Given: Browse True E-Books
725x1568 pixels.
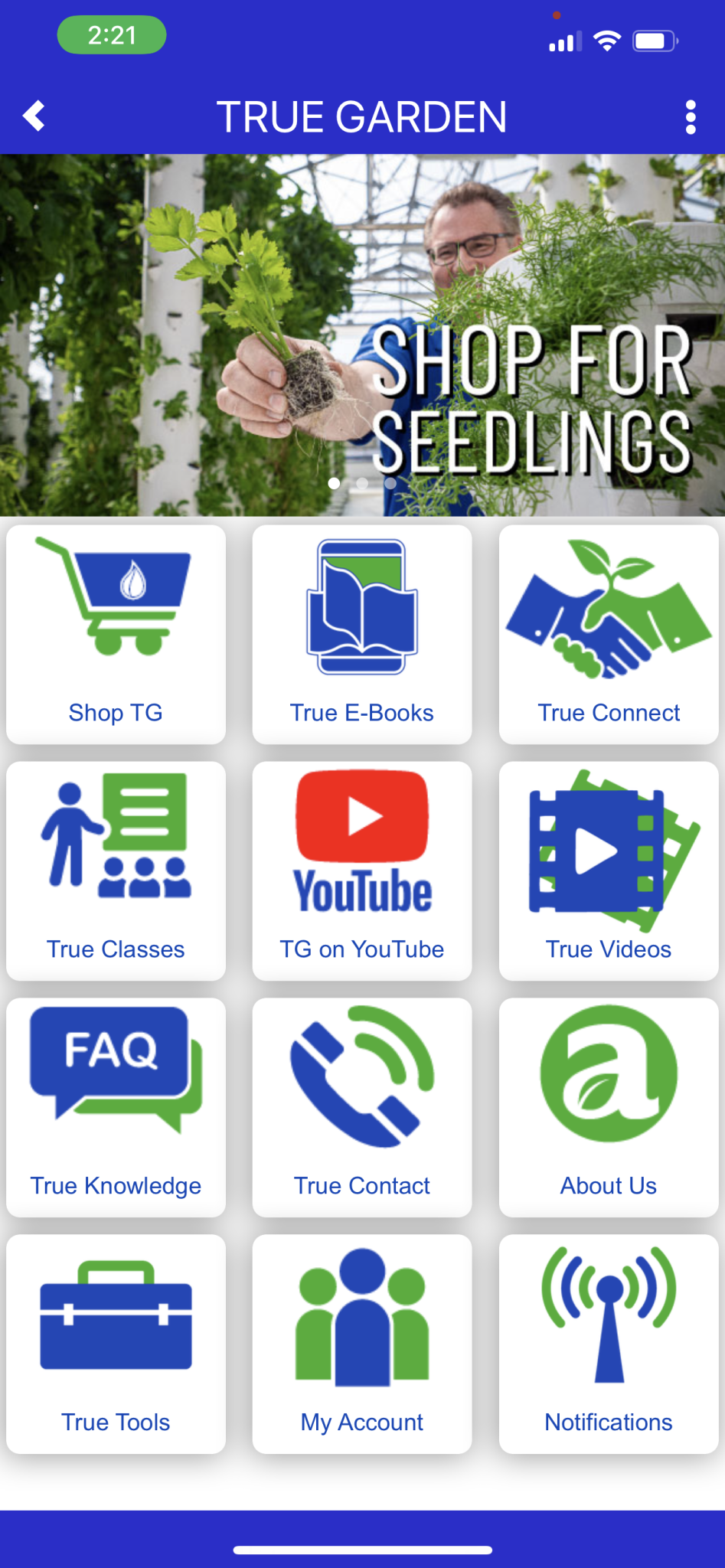Looking at the screenshot, I should coord(362,634).
